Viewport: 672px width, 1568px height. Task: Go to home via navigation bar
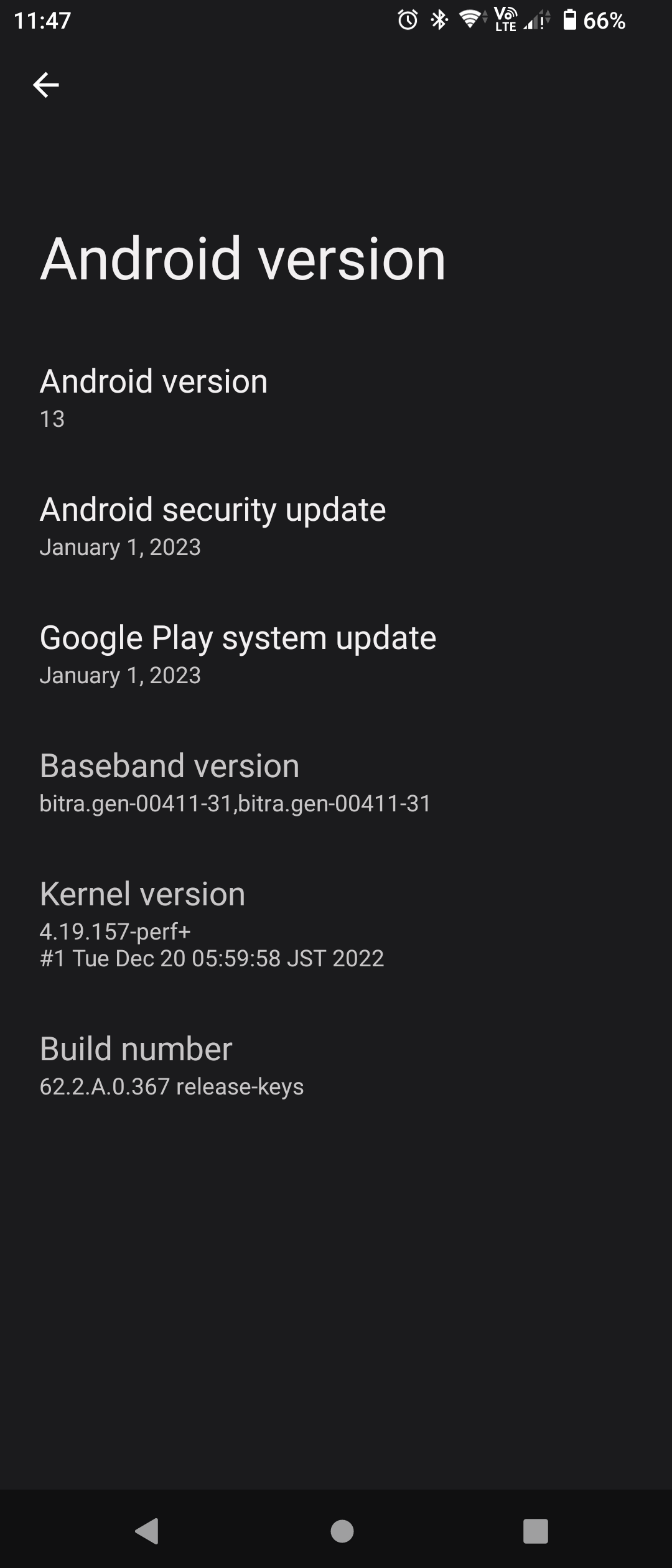(342, 1531)
